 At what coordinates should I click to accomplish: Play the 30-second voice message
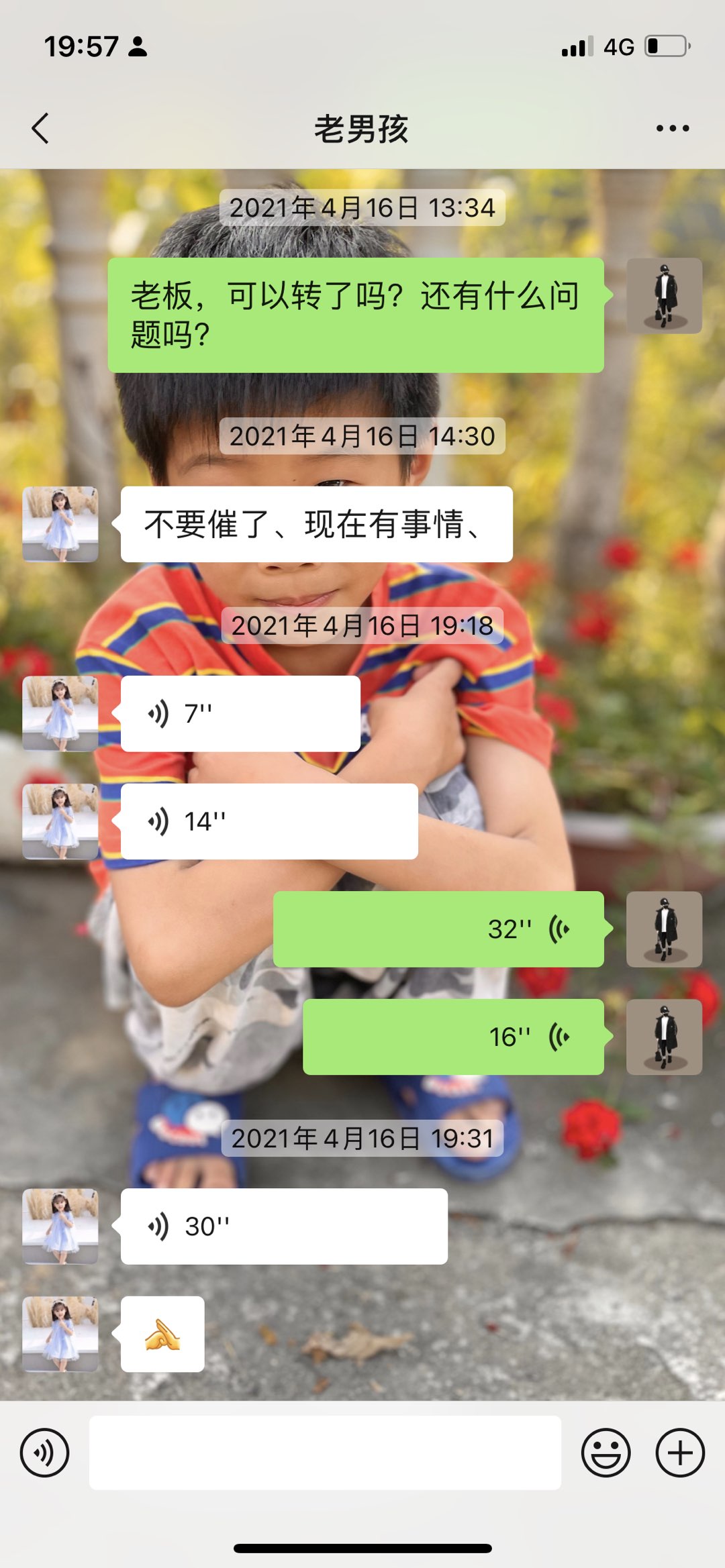tap(283, 1226)
